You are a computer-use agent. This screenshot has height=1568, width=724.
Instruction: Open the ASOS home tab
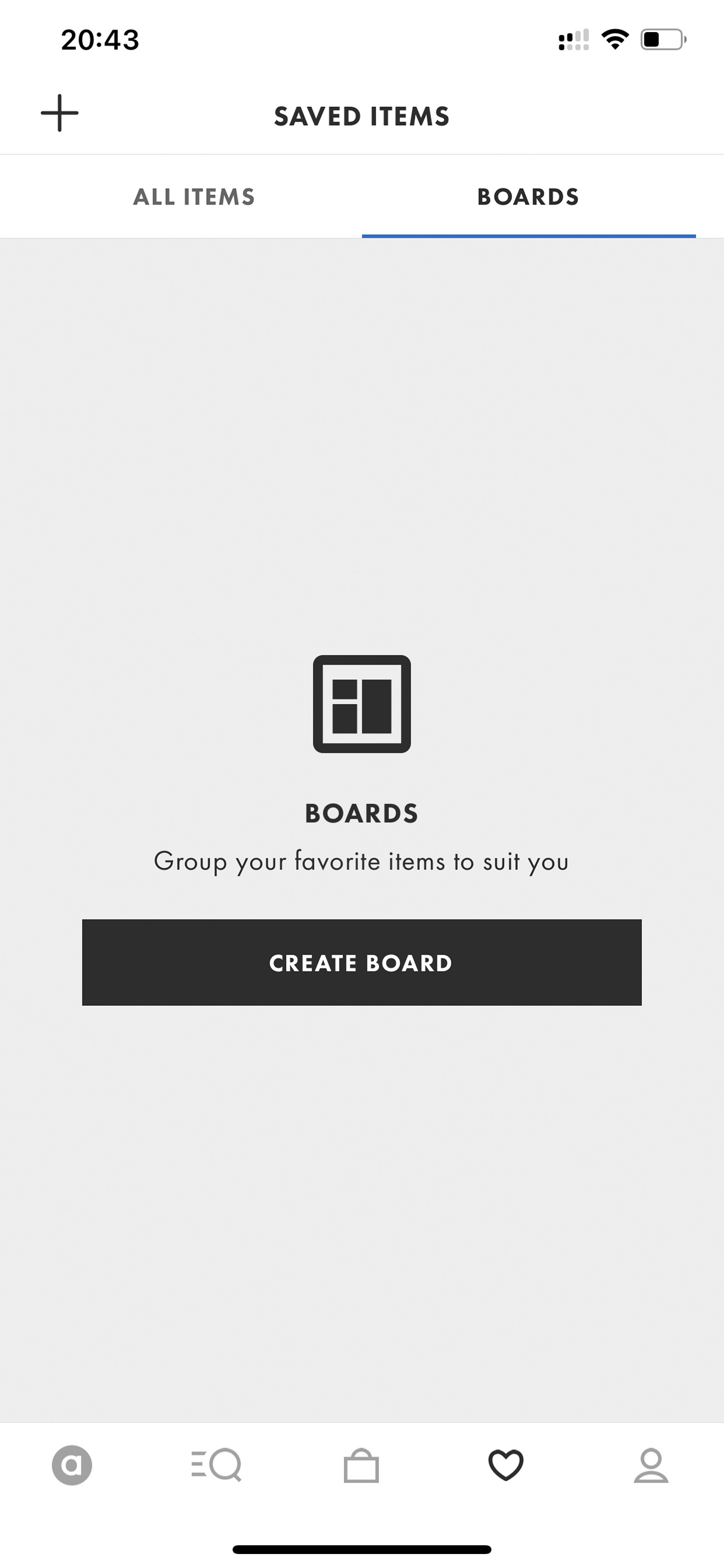(72, 1465)
